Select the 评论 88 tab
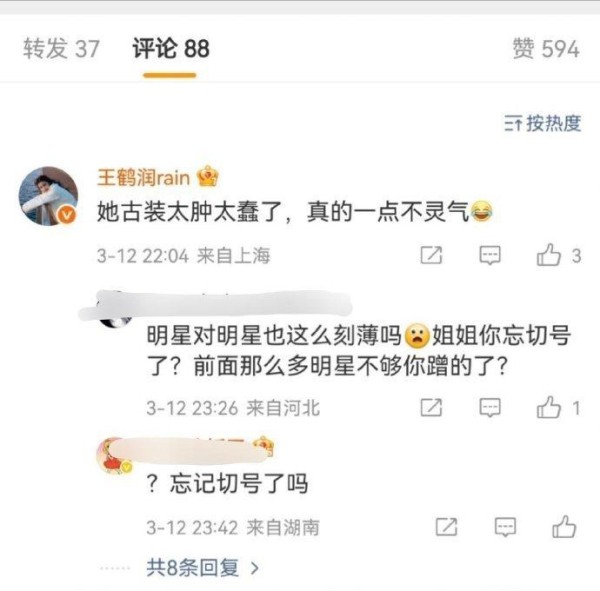Image resolution: width=600 pixels, height=591 pixels. (171, 49)
